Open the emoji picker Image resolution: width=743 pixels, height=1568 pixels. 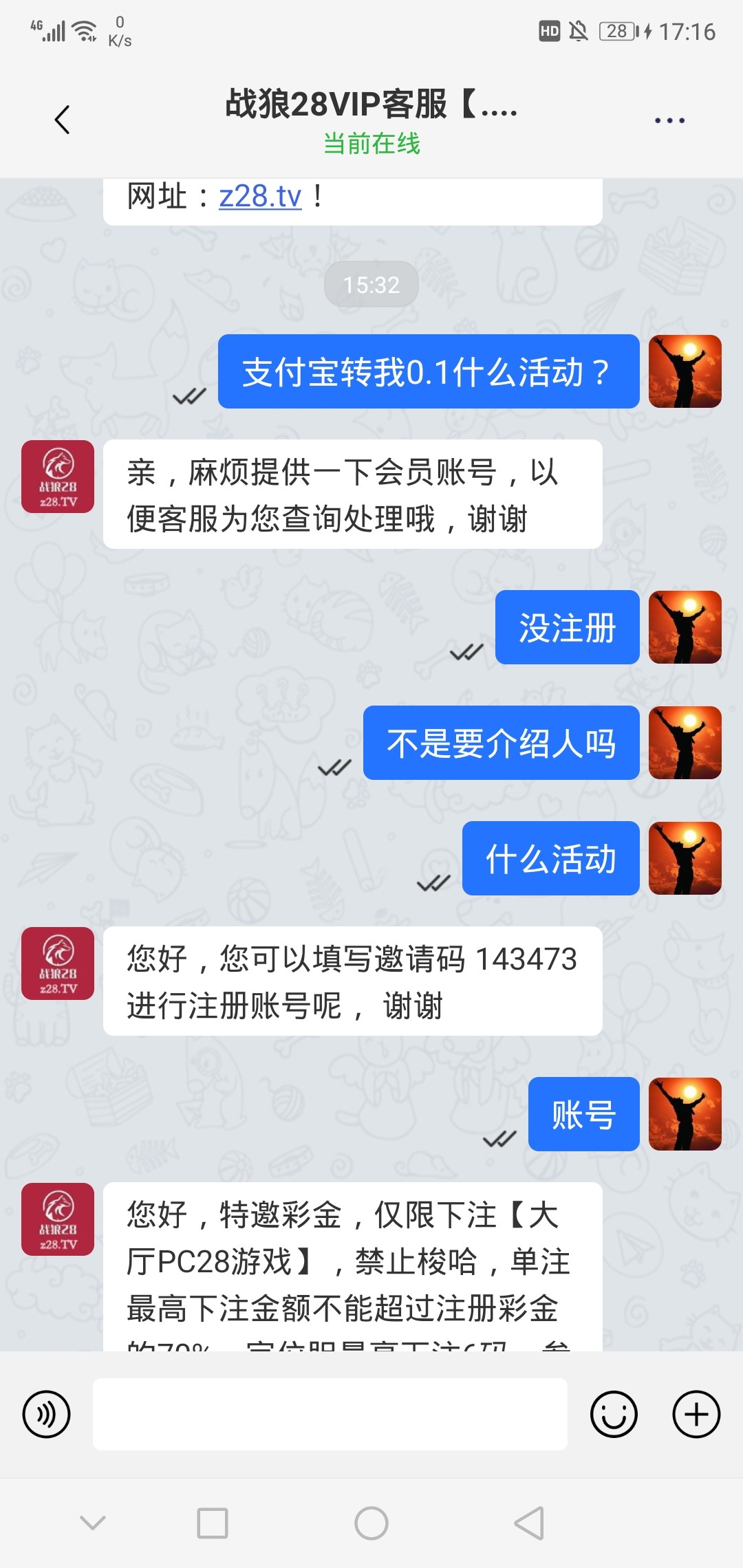614,1414
